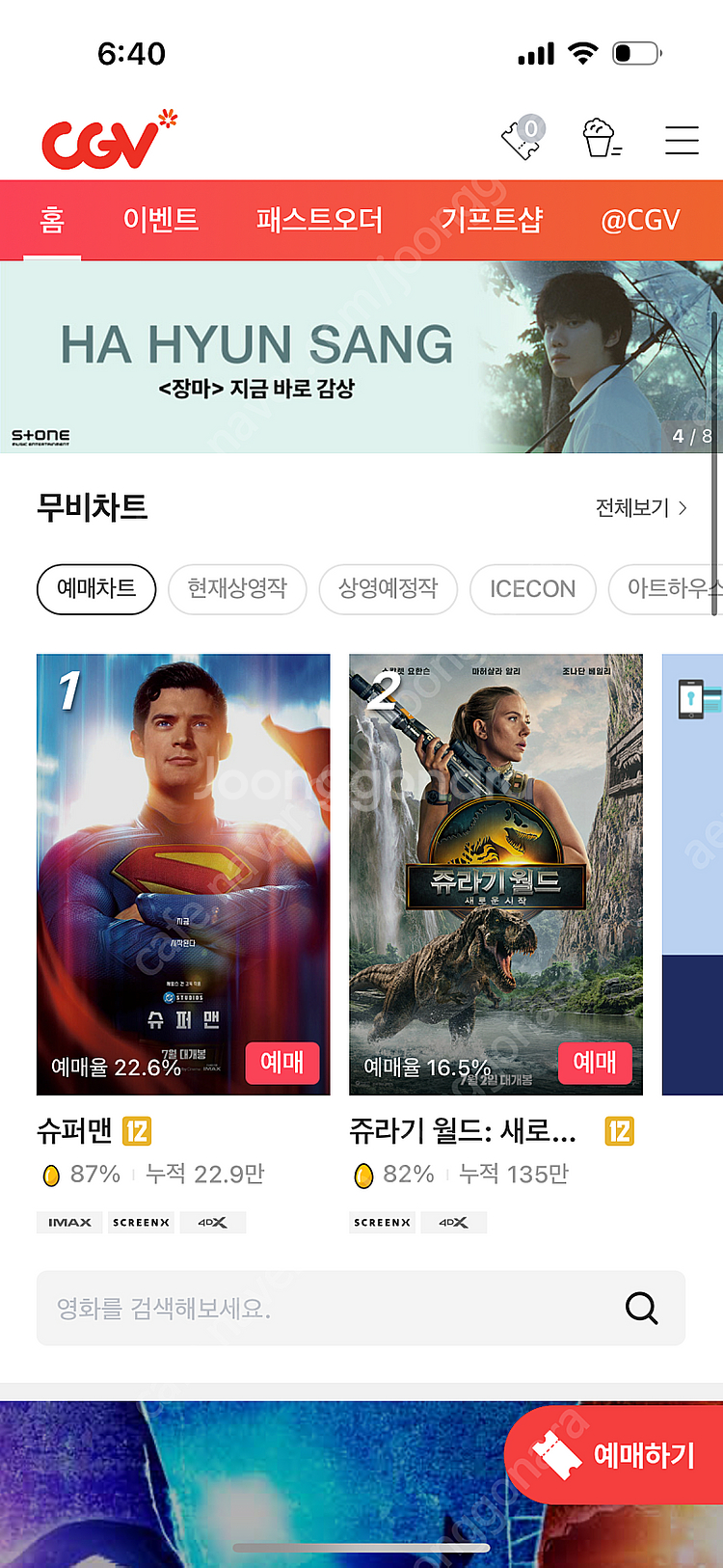Screen dimensions: 723x1568
Task: Open the ticket count icon
Action: click(x=521, y=139)
